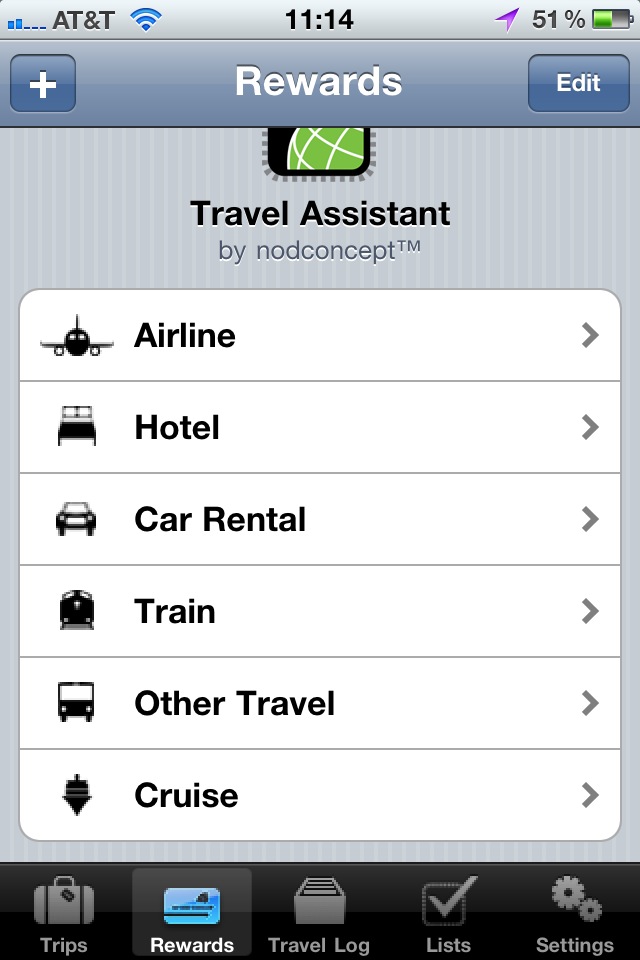Image resolution: width=640 pixels, height=960 pixels.
Task: Switch to the Lists tab
Action: coord(448,914)
